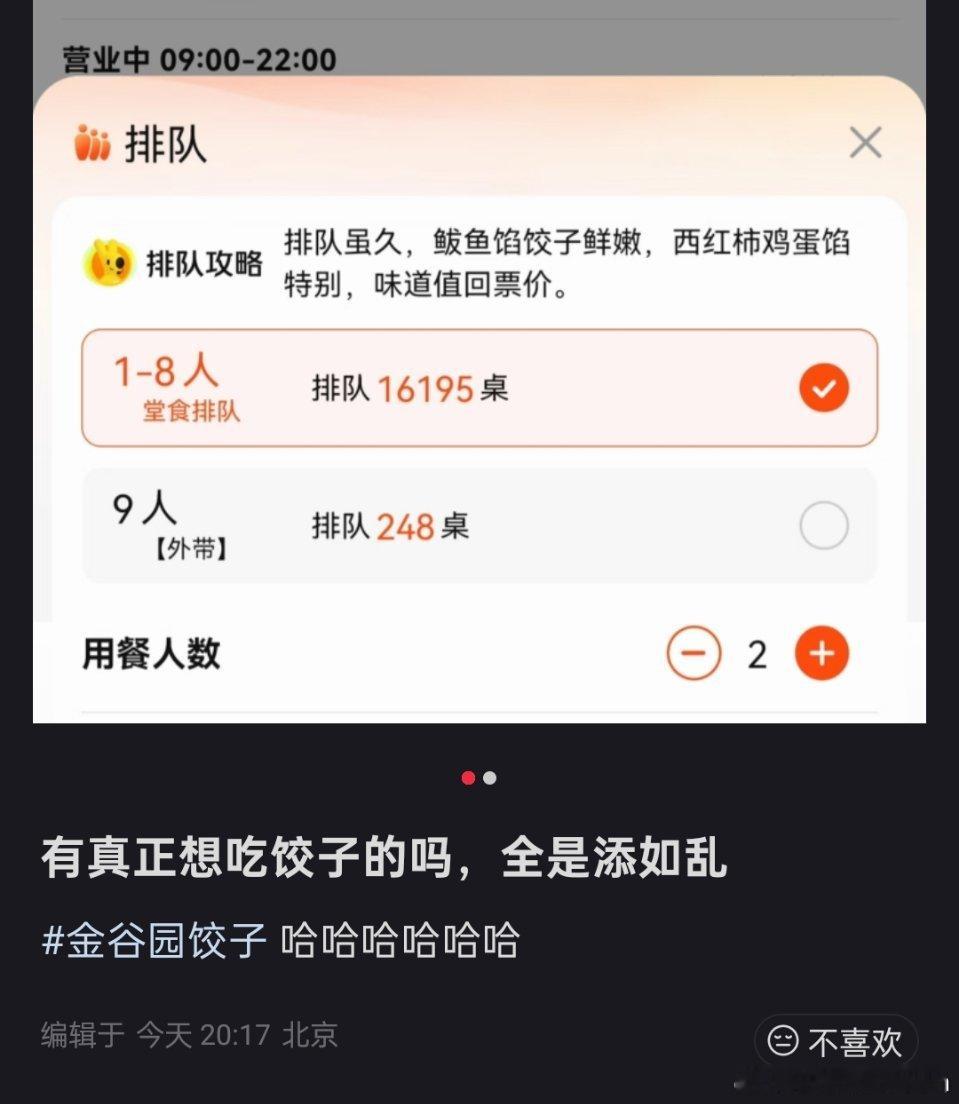Tap the minus icon to reduce diner count

[x=694, y=652]
